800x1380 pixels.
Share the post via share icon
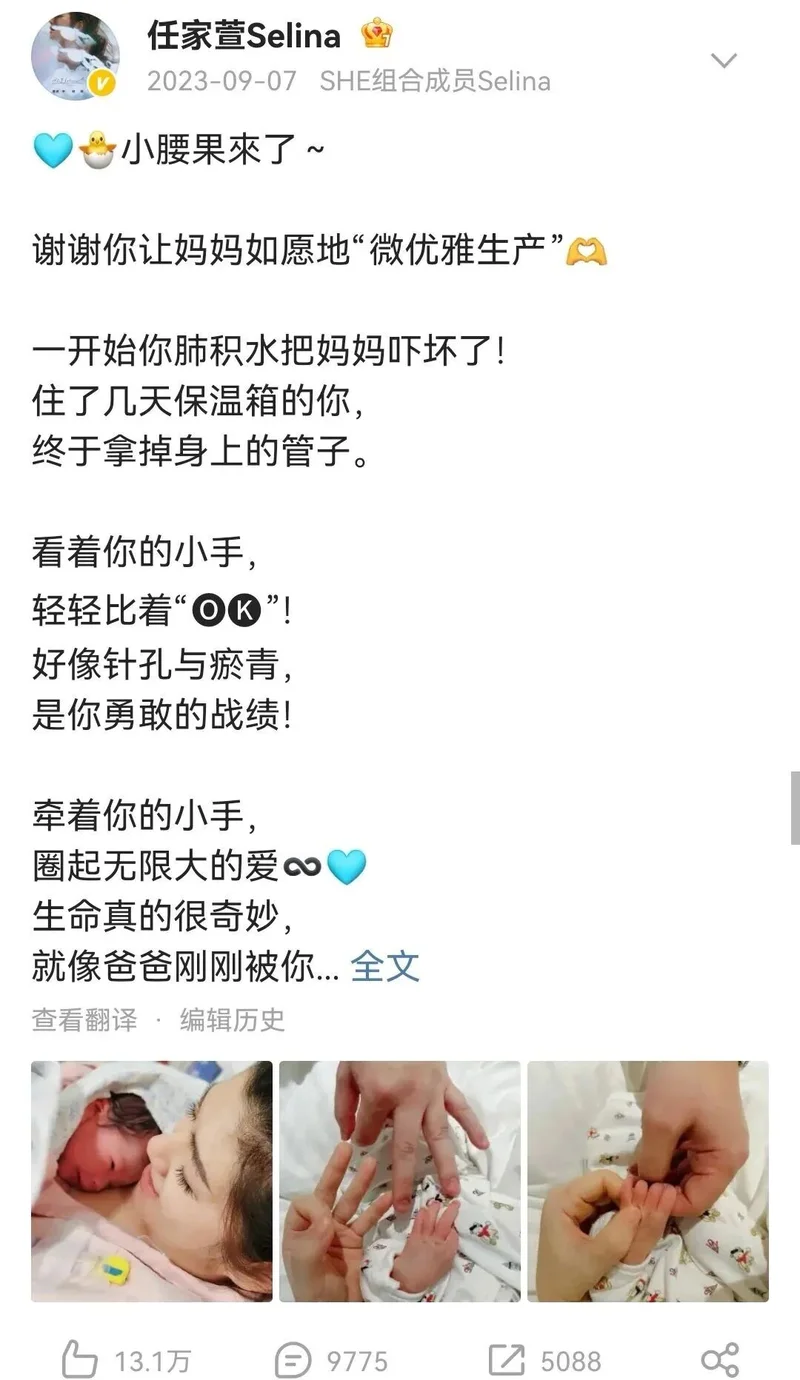[720, 1360]
